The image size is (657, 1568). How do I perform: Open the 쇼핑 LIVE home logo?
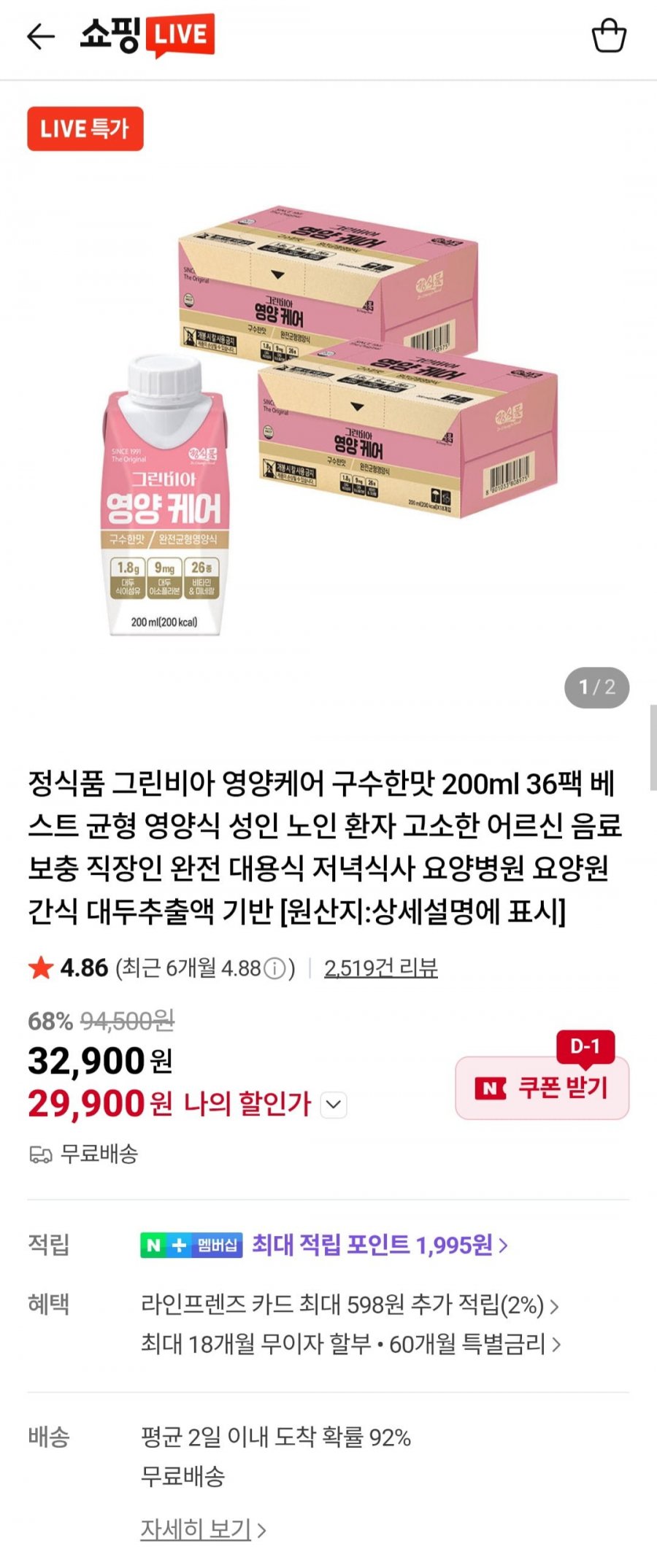click(147, 35)
